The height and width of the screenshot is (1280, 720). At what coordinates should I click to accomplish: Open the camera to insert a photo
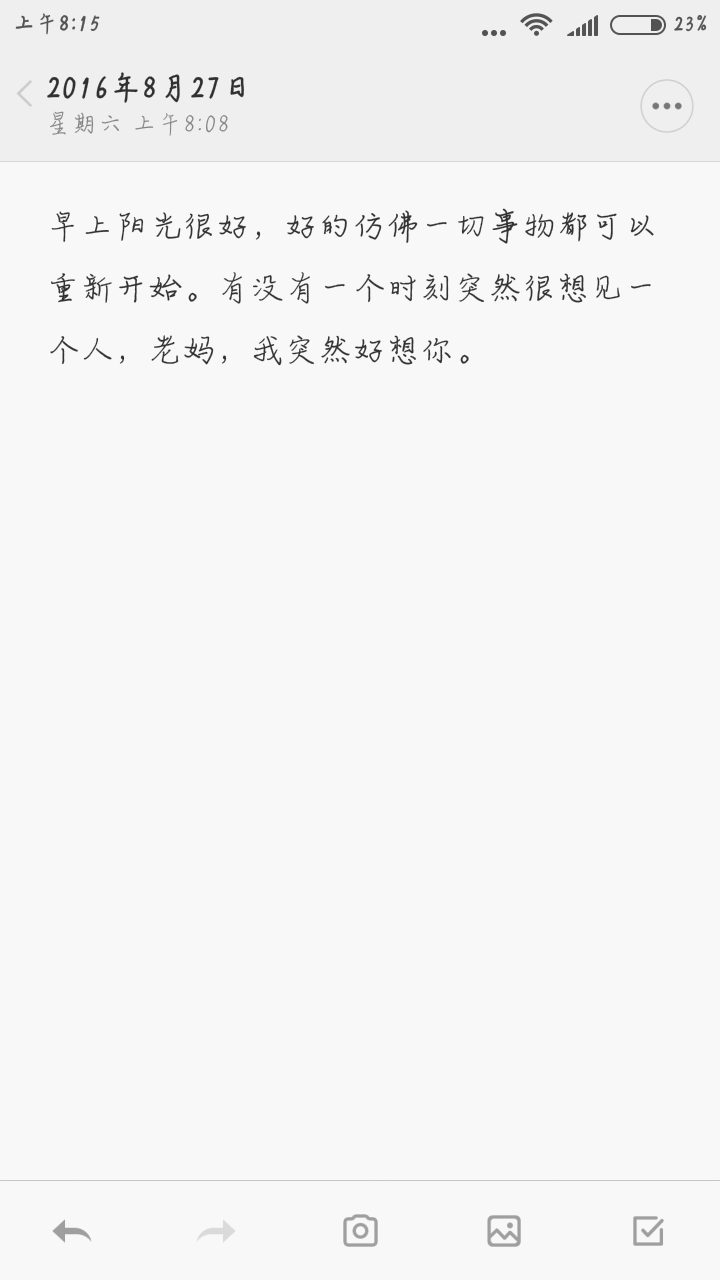(360, 1230)
